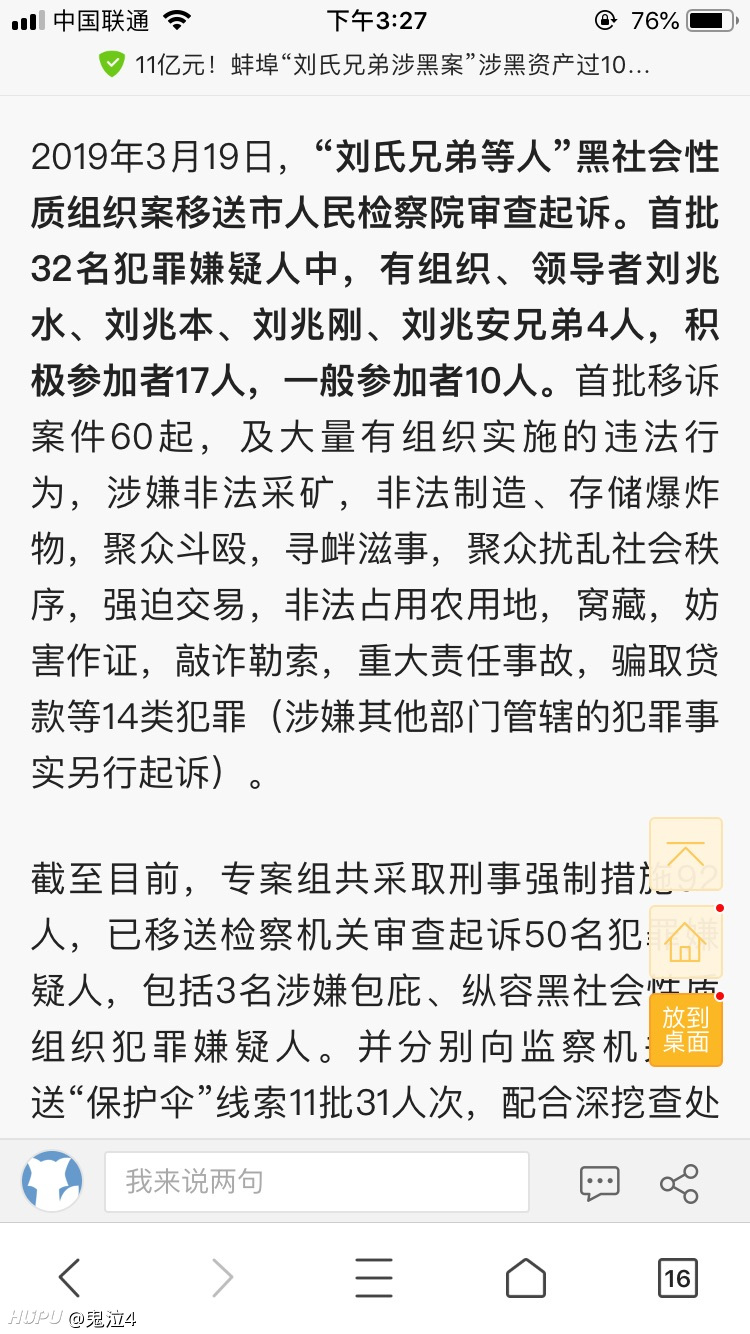Tap the scroll-to-top floating button
The width and height of the screenshot is (750, 1334).
[686, 854]
